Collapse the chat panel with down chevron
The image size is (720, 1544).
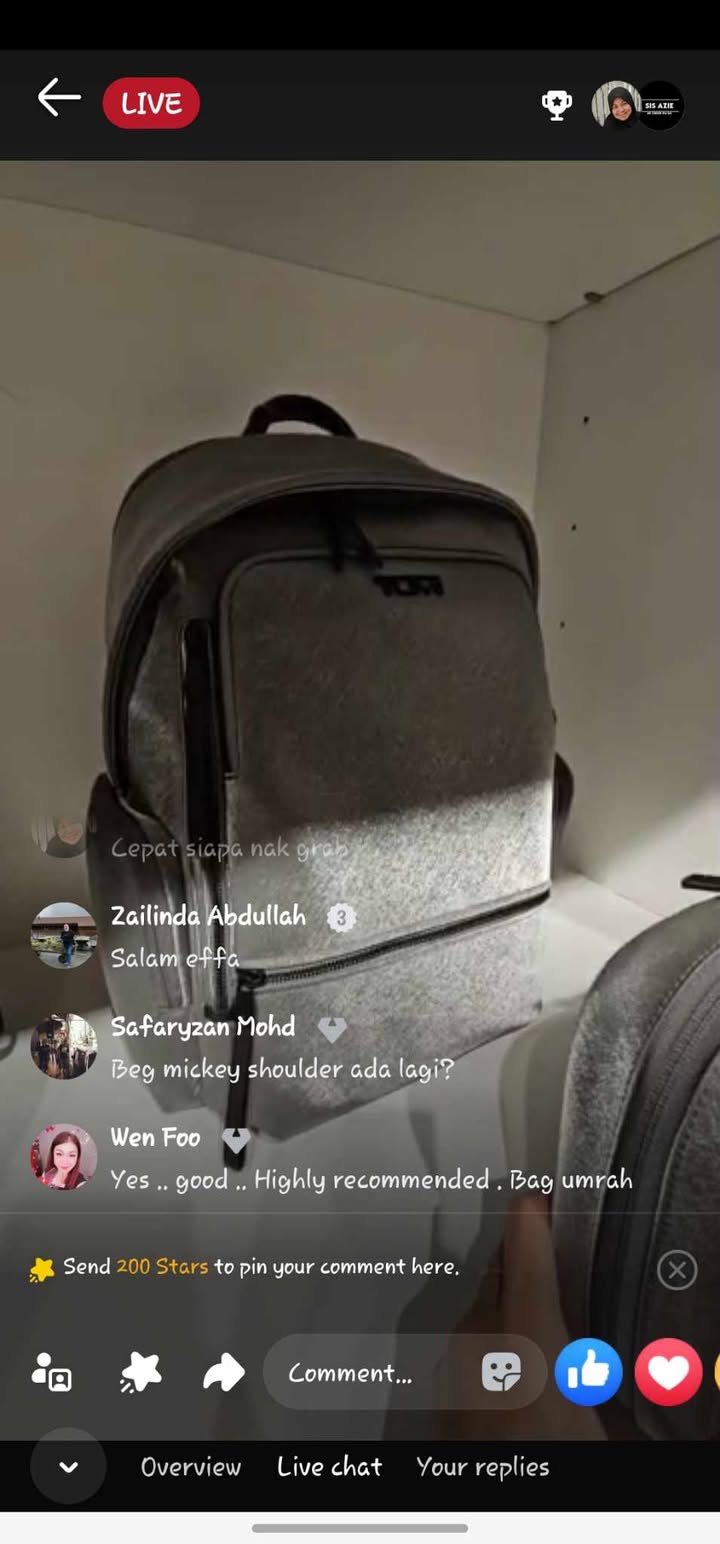tap(68, 1467)
